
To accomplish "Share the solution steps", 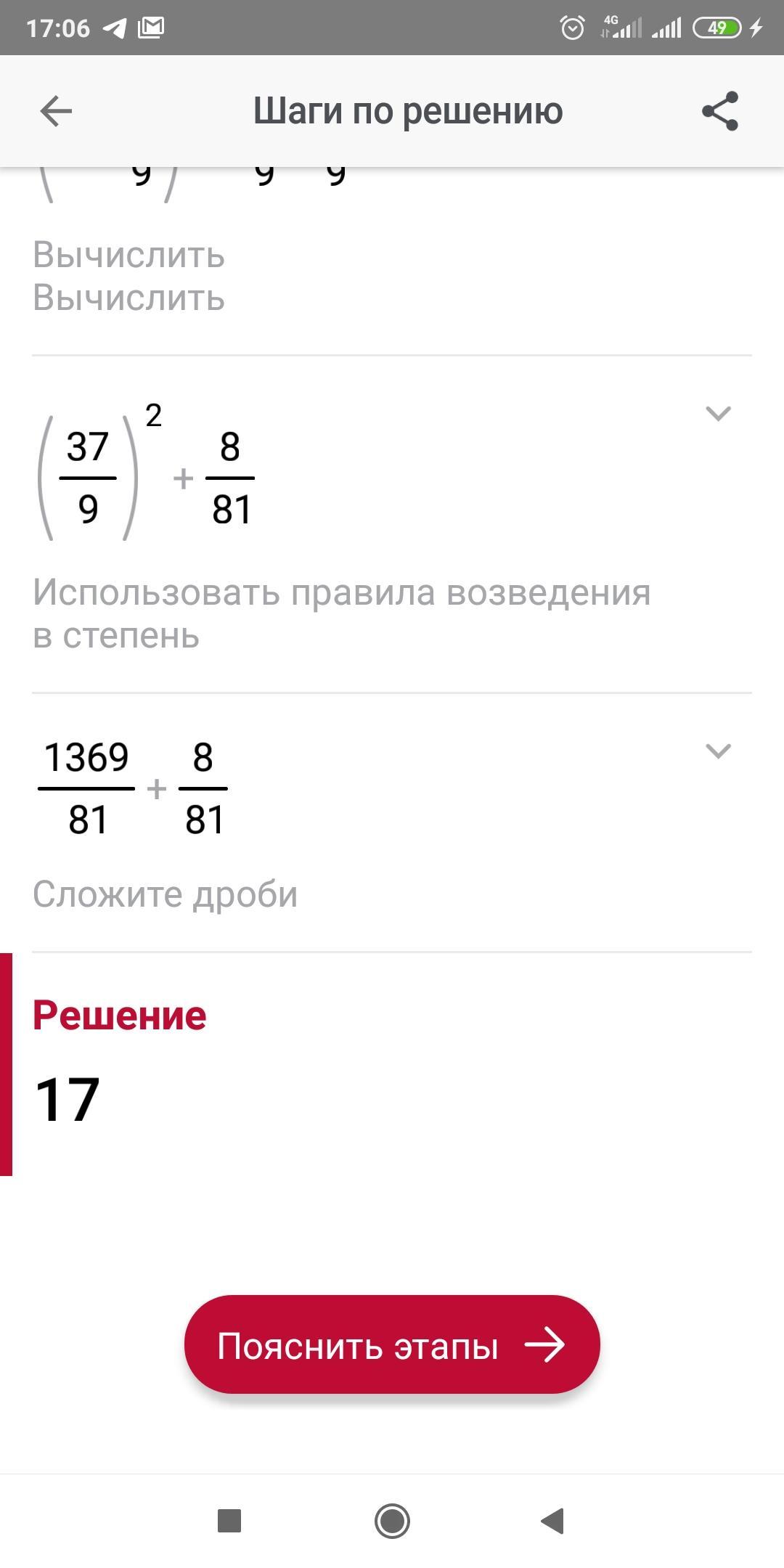I will click(x=719, y=111).
